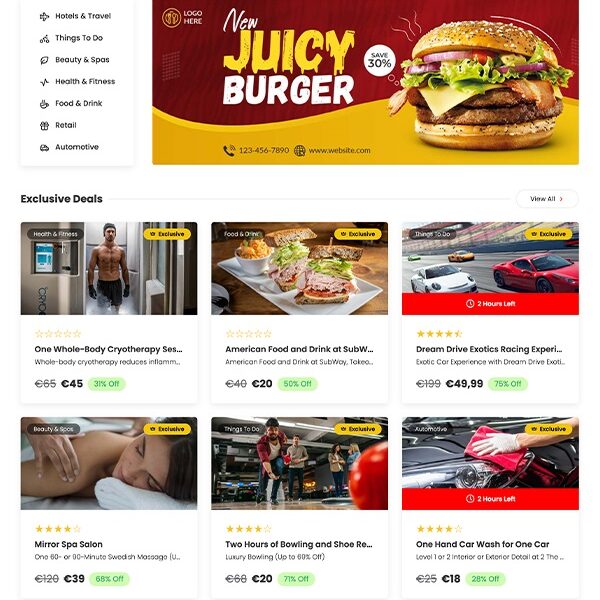Image resolution: width=600 pixels, height=600 pixels.
Task: Go to the Health & Fitness category
Action: [84, 82]
